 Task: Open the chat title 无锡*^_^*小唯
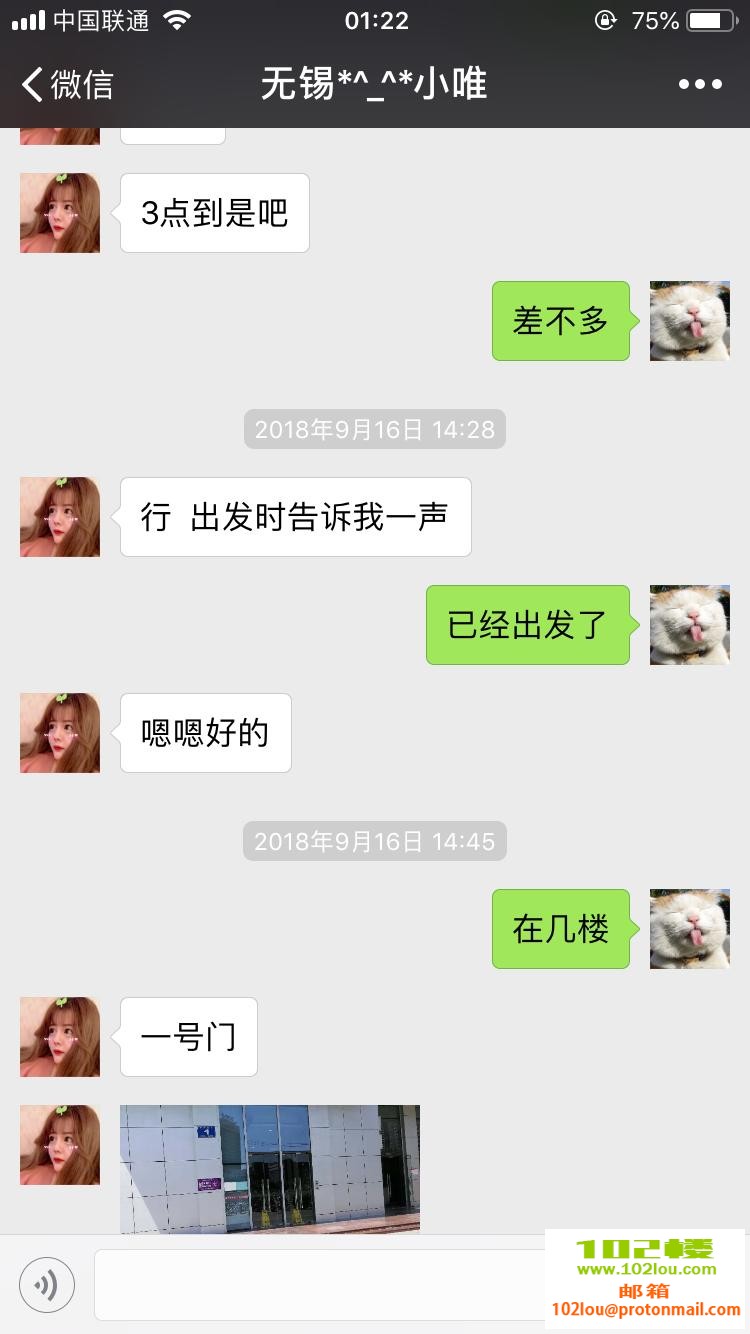coord(375,84)
